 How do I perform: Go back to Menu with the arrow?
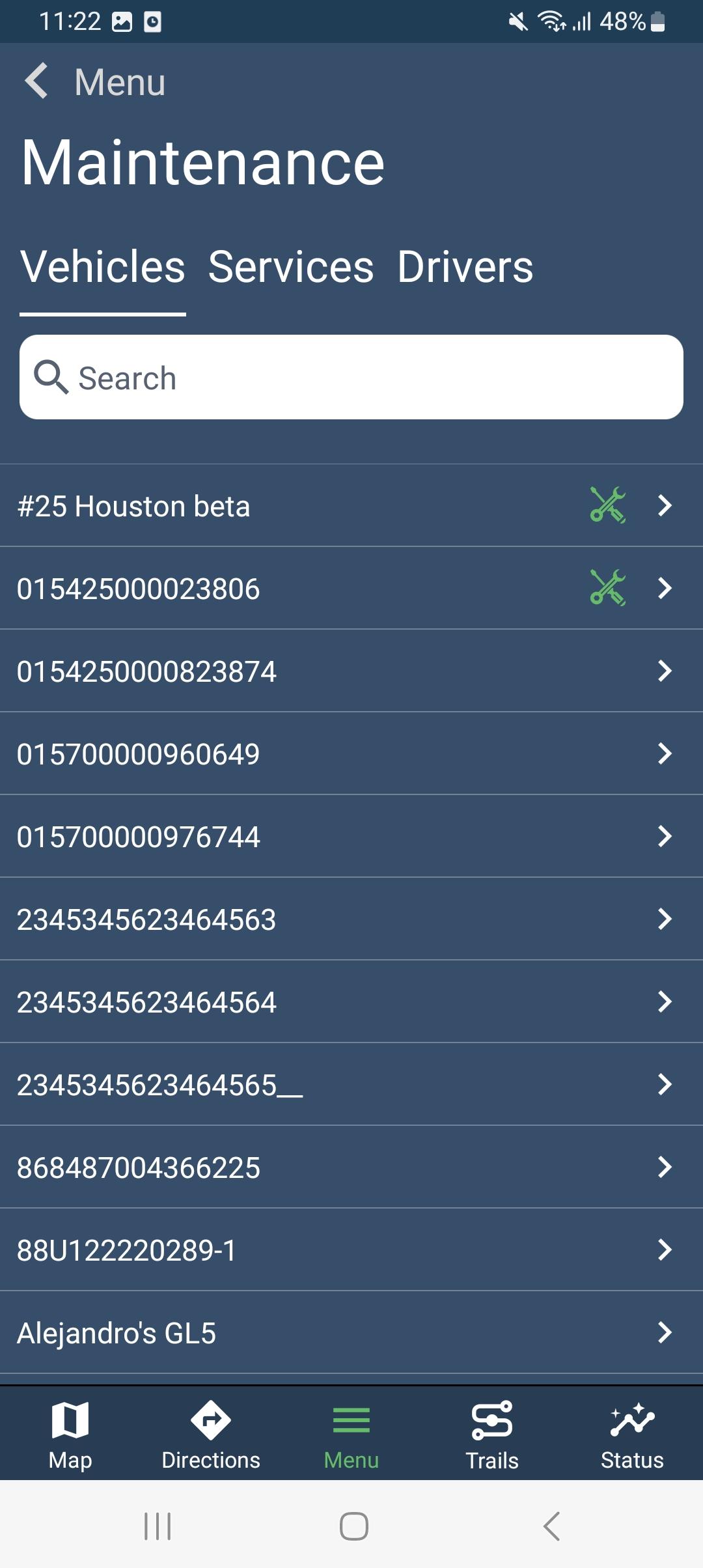click(36, 81)
